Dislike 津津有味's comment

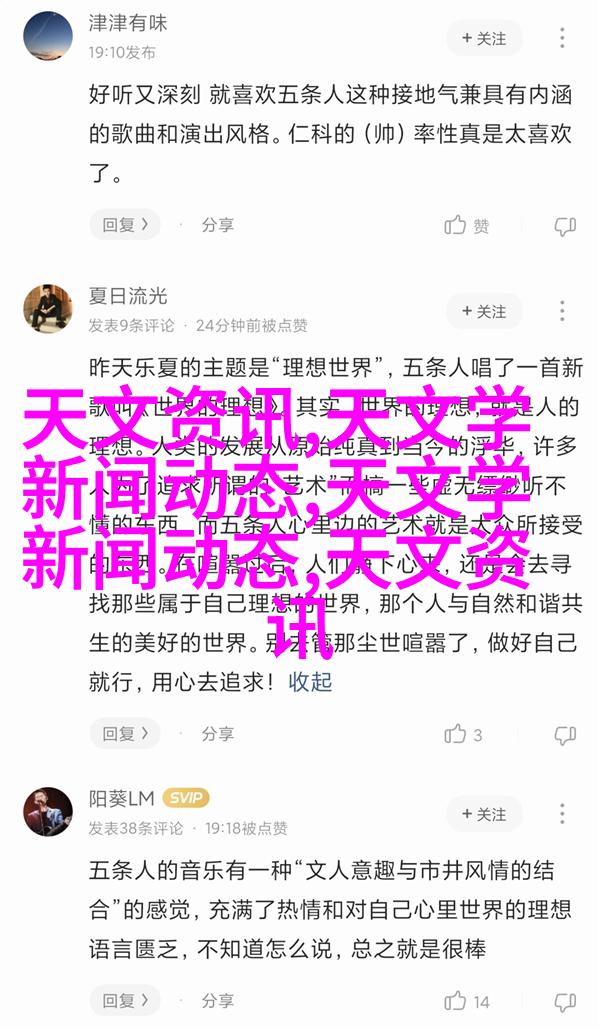(565, 227)
